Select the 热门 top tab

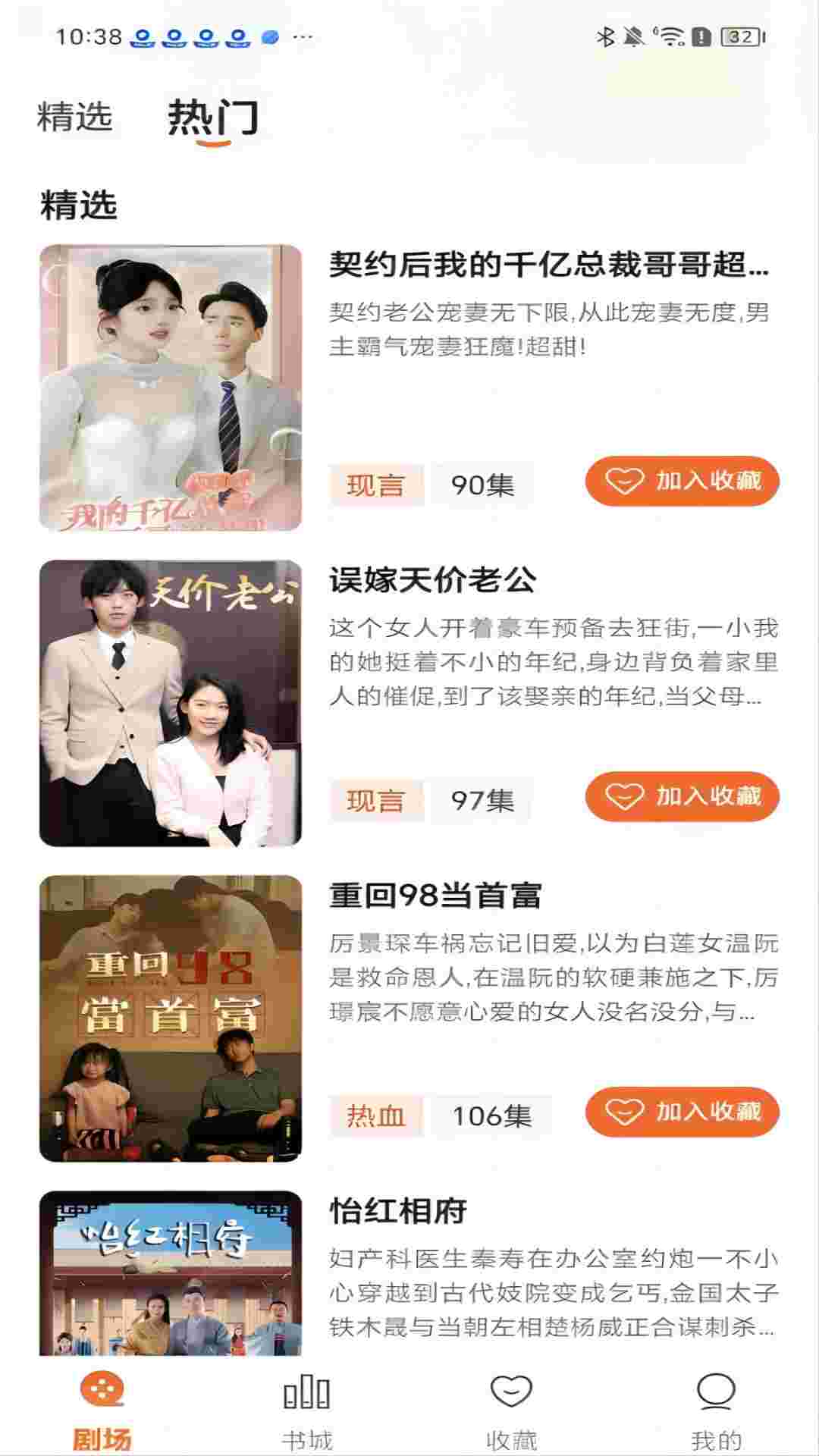(213, 118)
